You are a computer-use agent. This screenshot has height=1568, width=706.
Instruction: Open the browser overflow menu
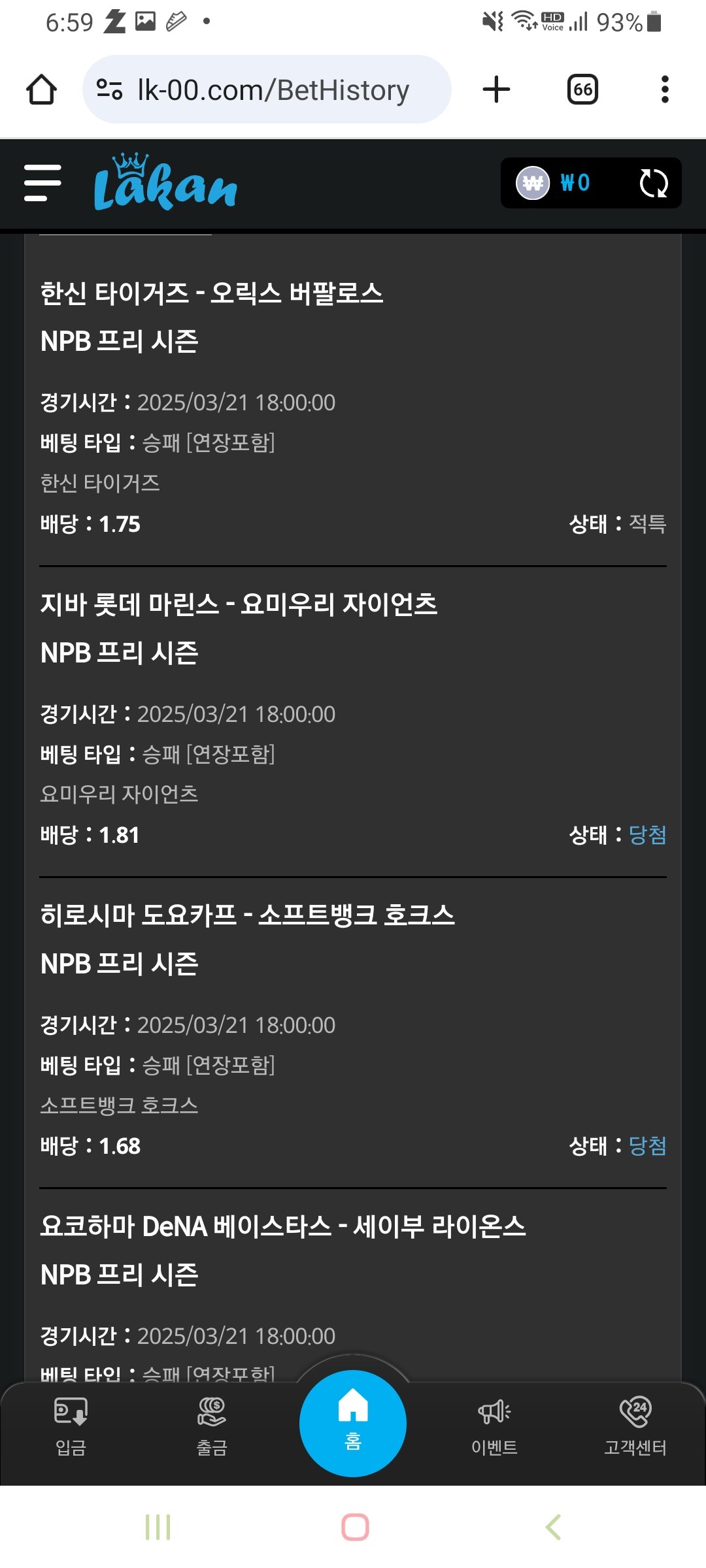click(665, 90)
